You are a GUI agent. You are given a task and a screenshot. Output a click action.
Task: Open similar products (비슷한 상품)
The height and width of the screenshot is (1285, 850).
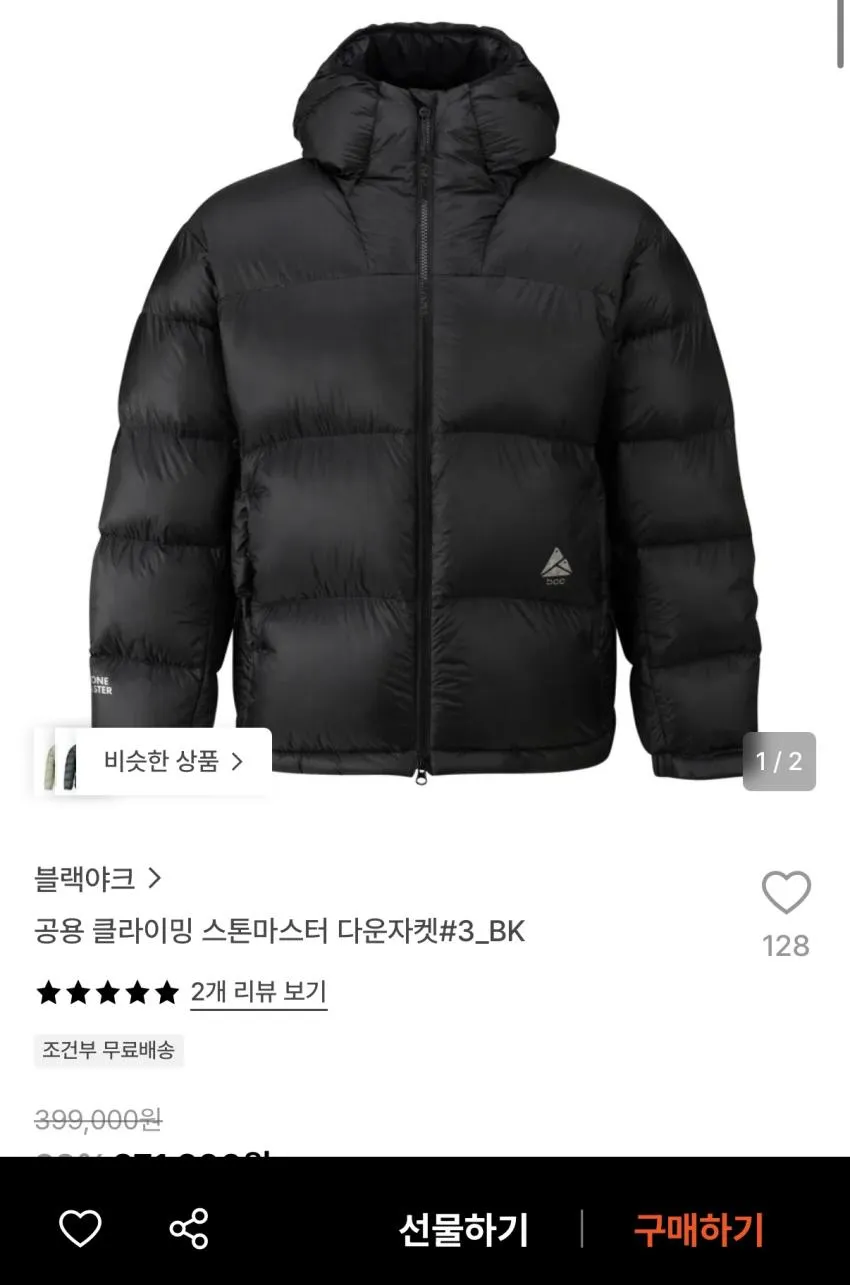[172, 761]
